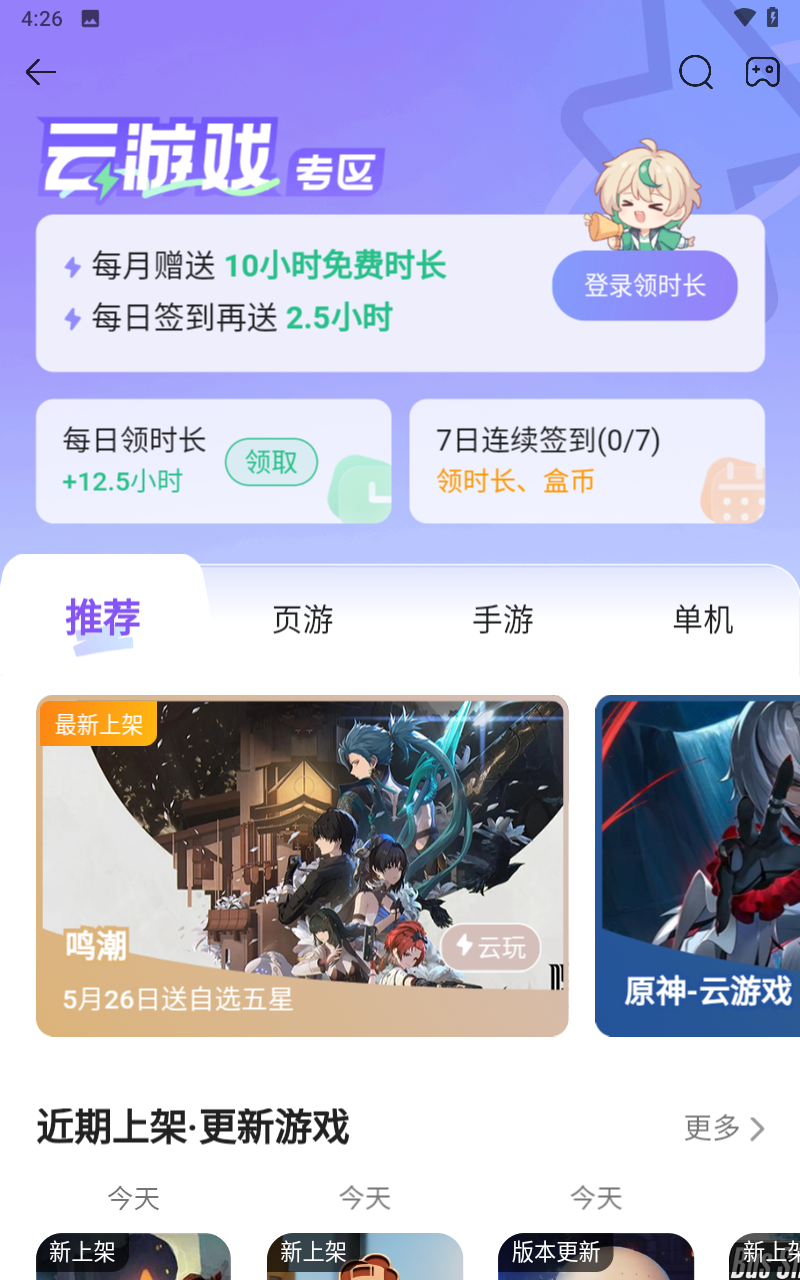Switch to the 手游 tab
Image resolution: width=800 pixels, height=1280 pixels.
(503, 620)
